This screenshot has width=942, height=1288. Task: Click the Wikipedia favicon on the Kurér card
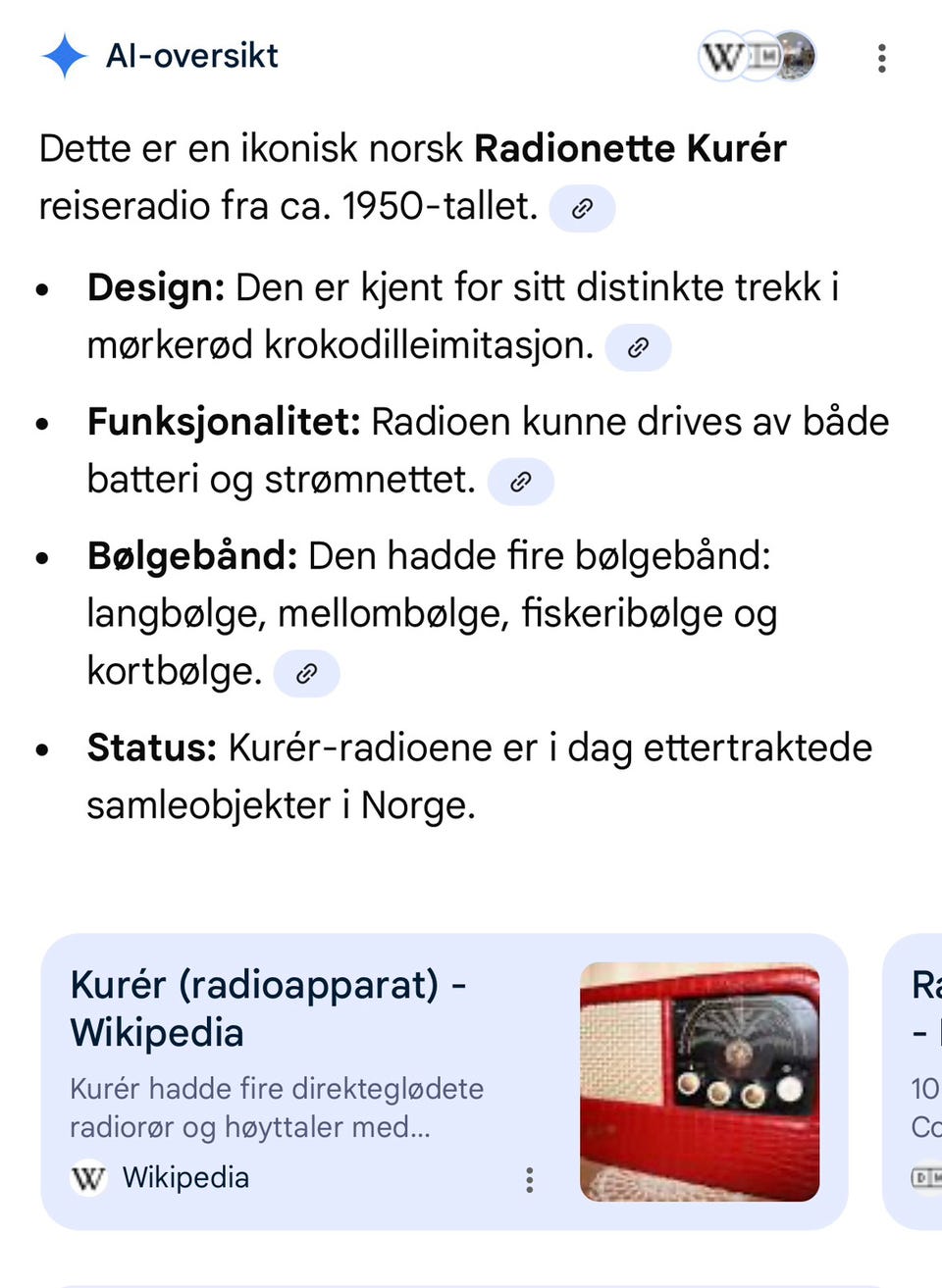click(88, 1178)
